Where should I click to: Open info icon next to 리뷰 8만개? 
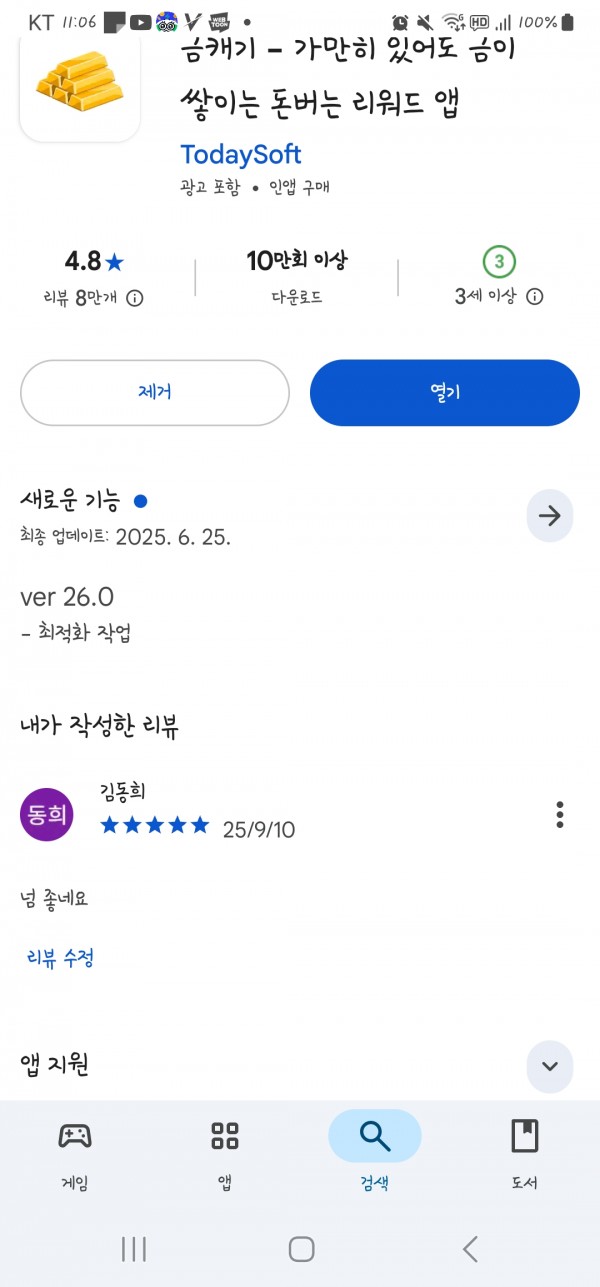[x=135, y=298]
